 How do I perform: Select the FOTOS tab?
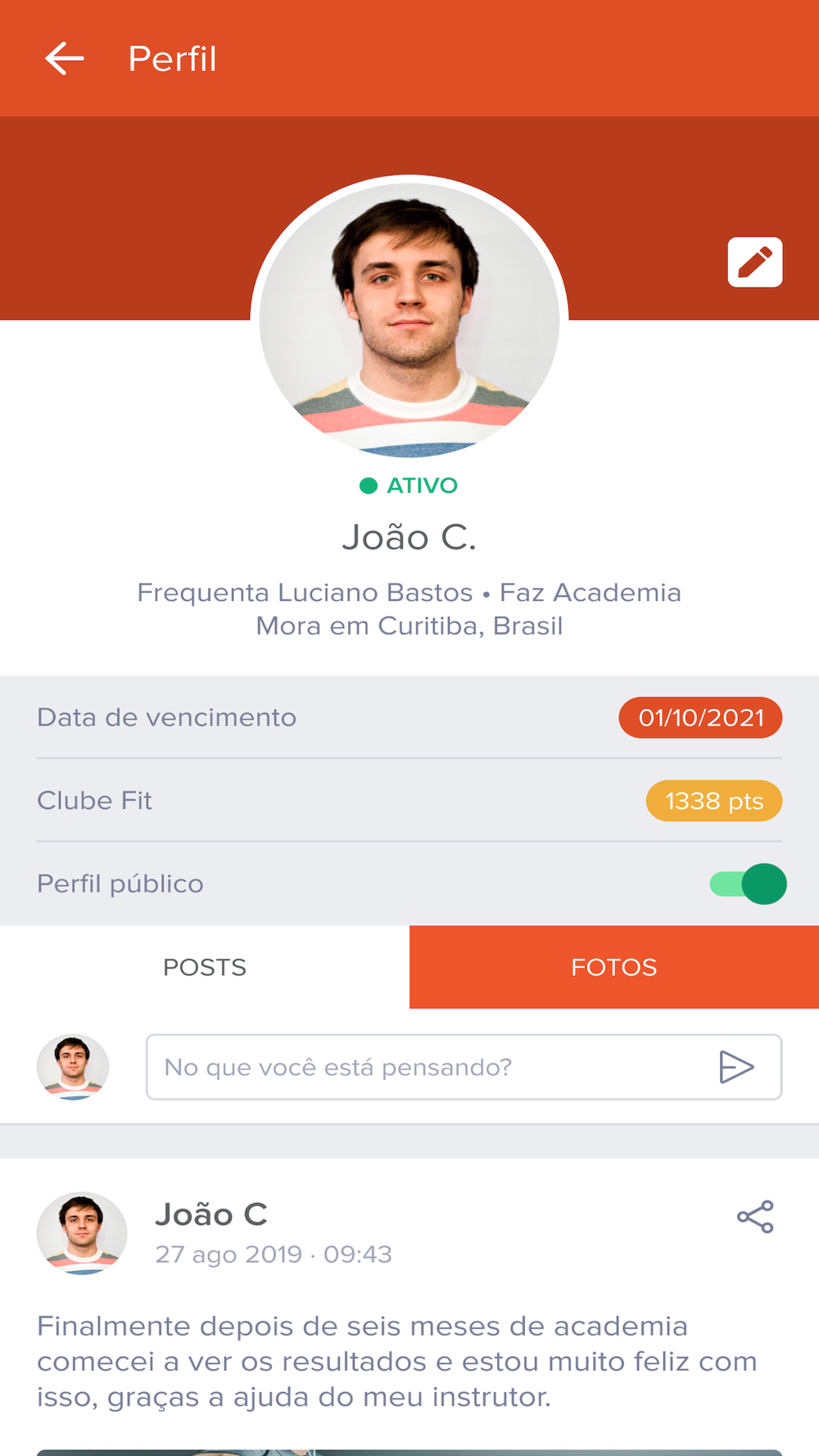[x=614, y=967]
